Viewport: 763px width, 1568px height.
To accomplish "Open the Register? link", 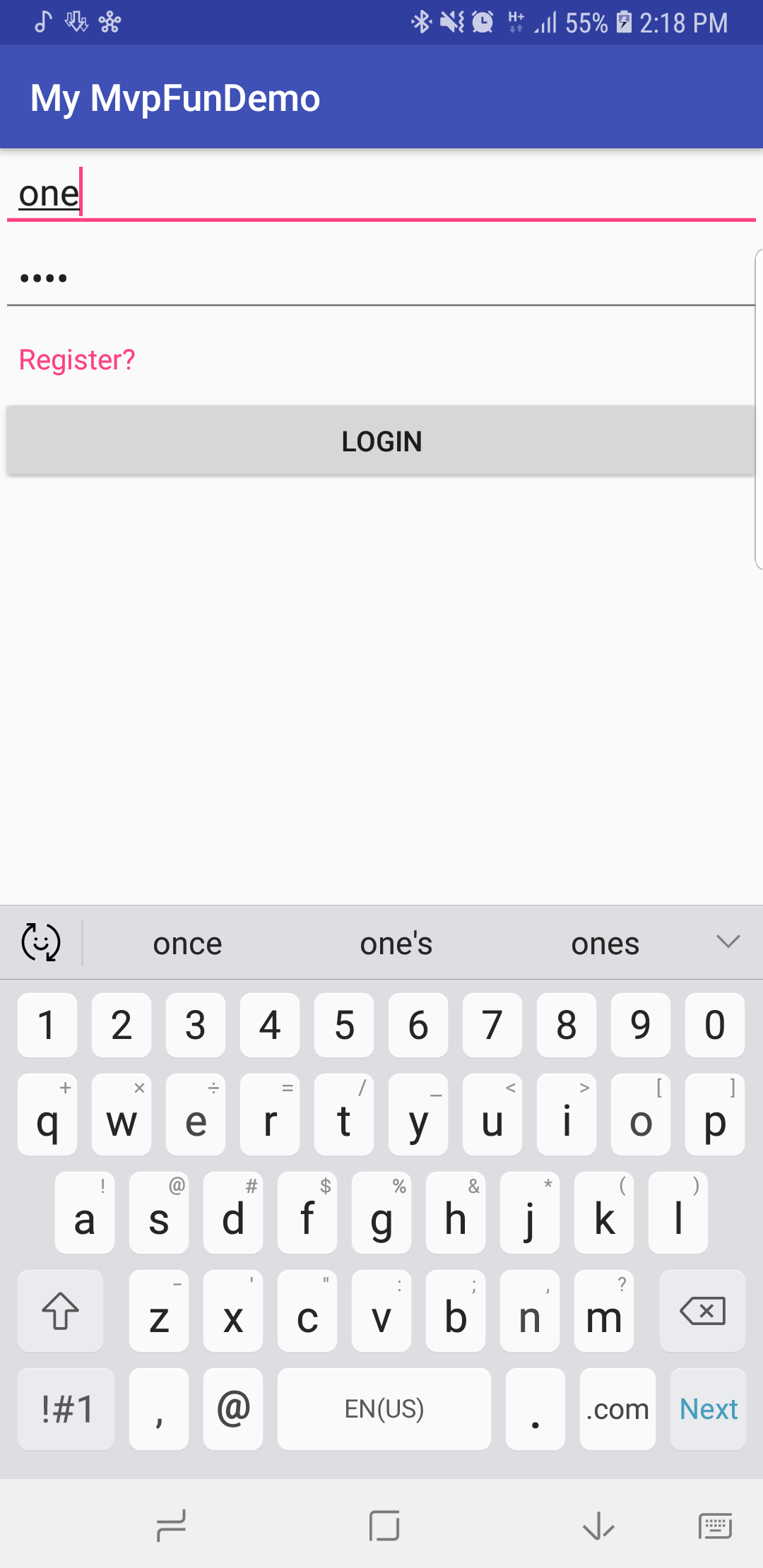I will click(x=77, y=360).
